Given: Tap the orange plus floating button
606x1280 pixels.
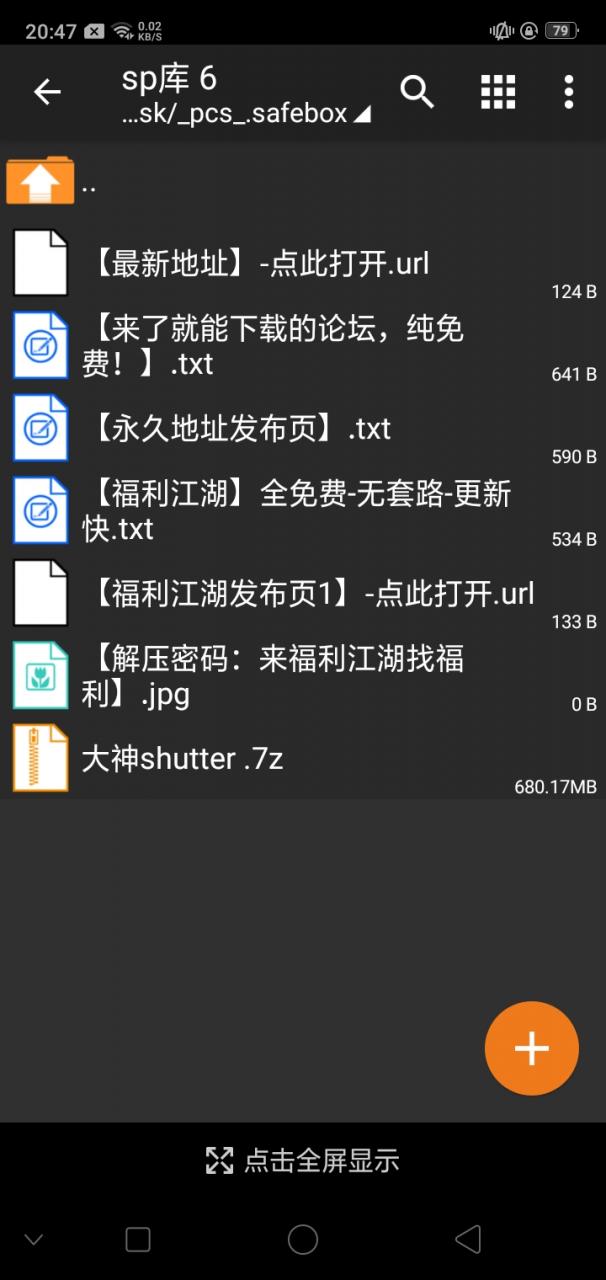Looking at the screenshot, I should click(x=531, y=1048).
